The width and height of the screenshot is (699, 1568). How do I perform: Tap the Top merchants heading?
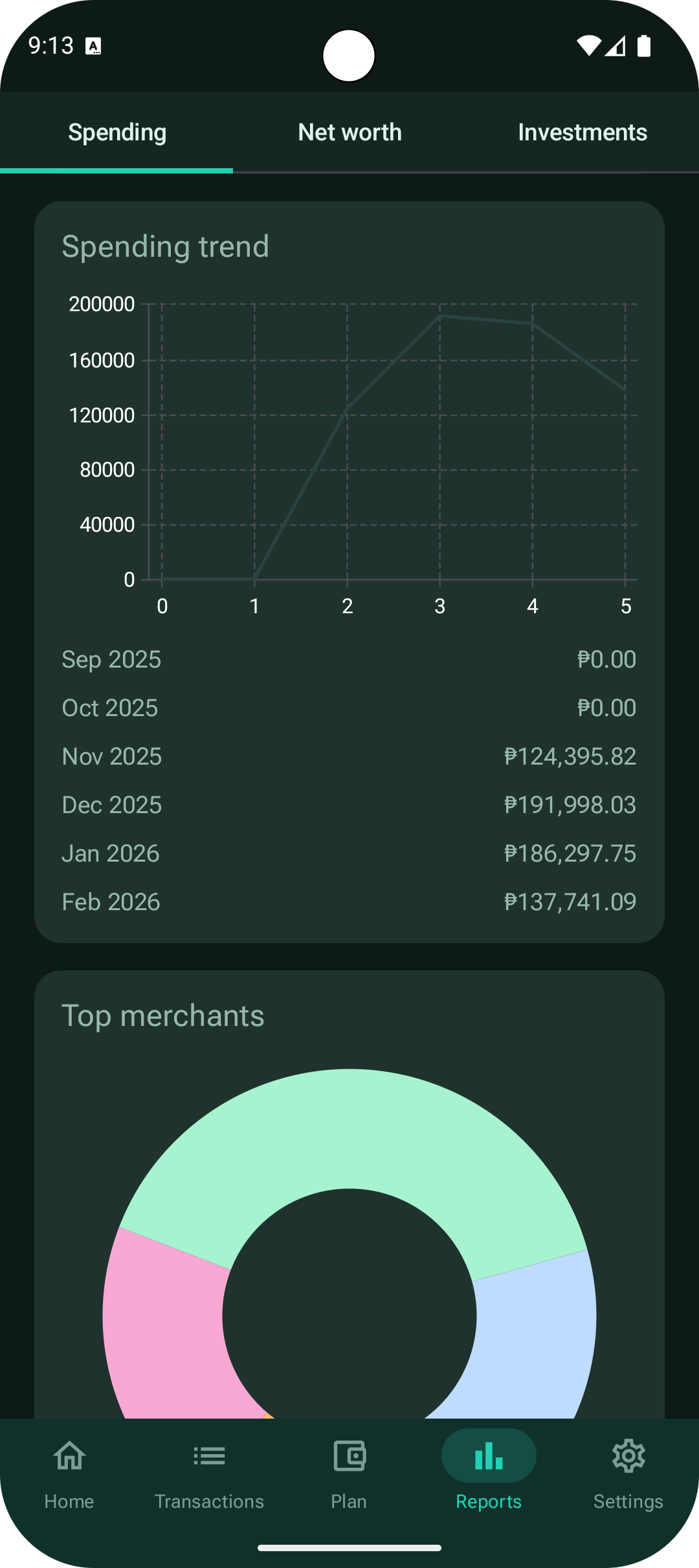163,1014
